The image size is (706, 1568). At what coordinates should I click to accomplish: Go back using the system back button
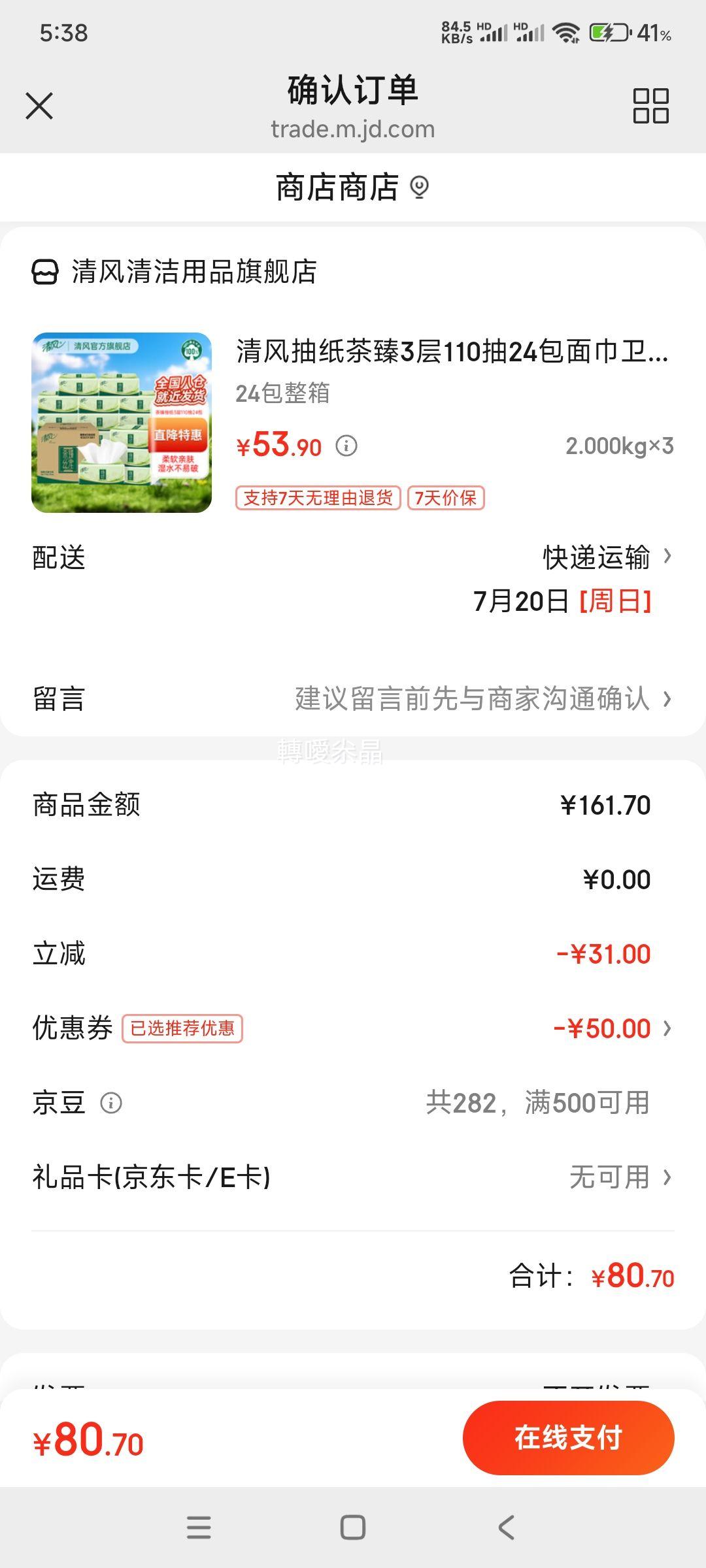[x=507, y=1527]
